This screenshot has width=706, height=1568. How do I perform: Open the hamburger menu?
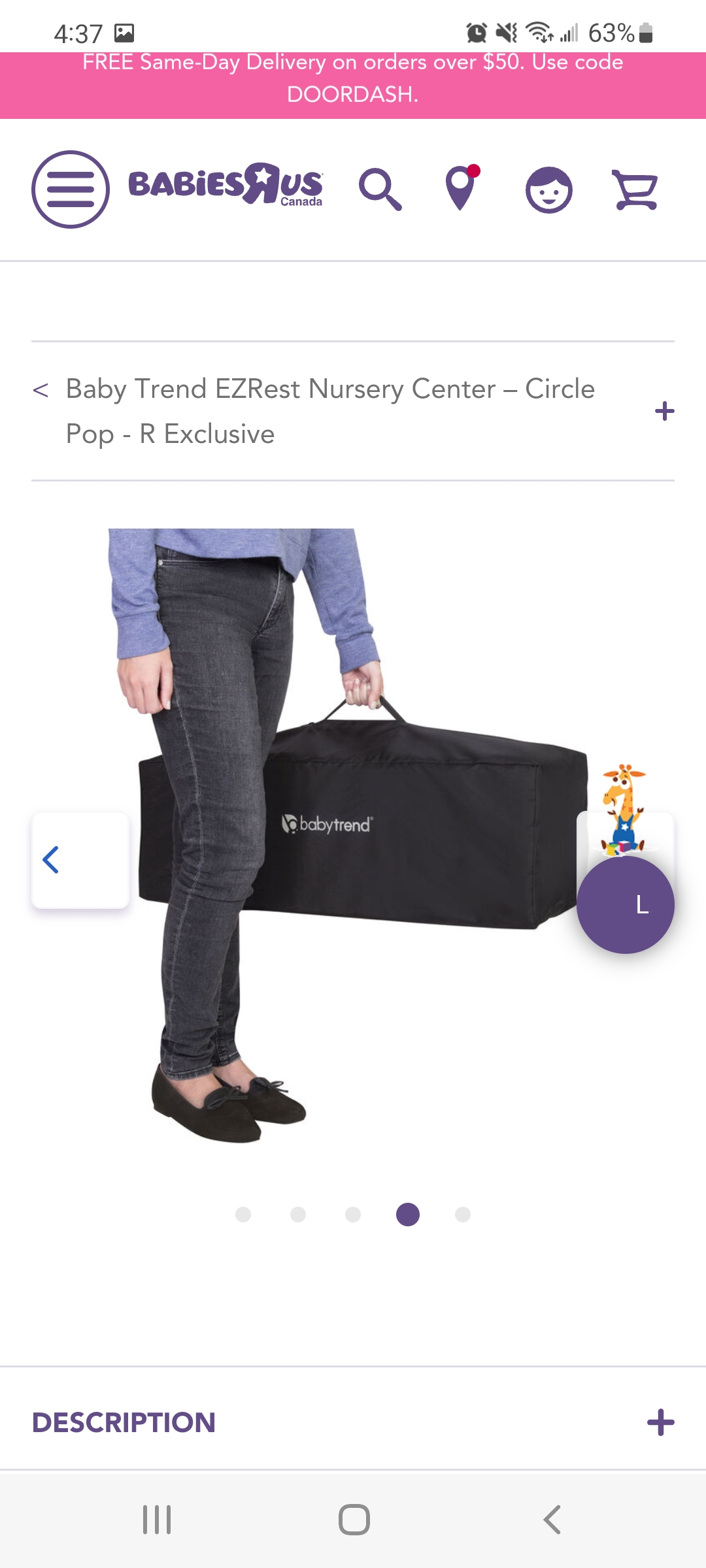tap(71, 189)
